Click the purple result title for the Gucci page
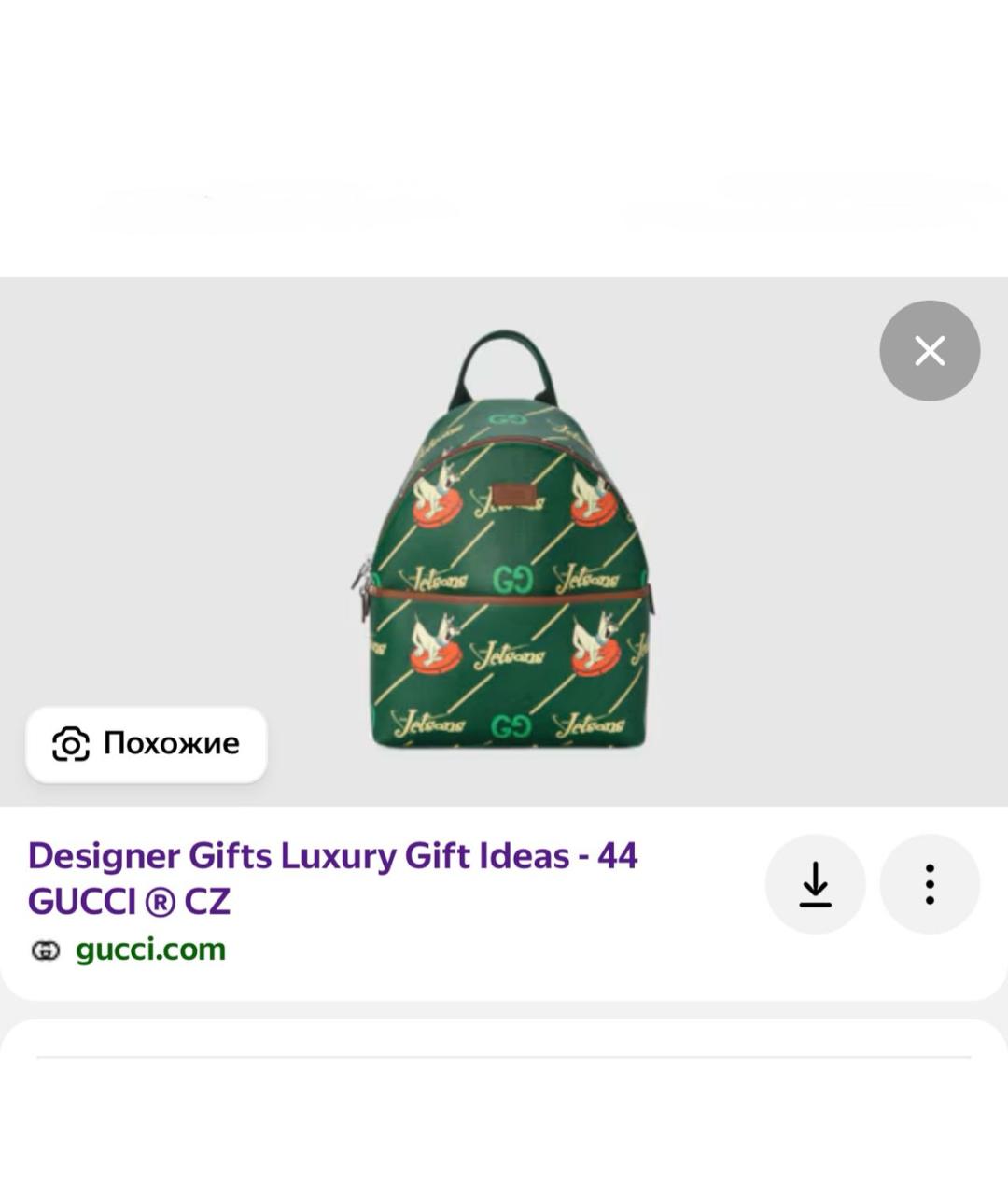Viewport: 1008px width, 1195px height. (332, 855)
